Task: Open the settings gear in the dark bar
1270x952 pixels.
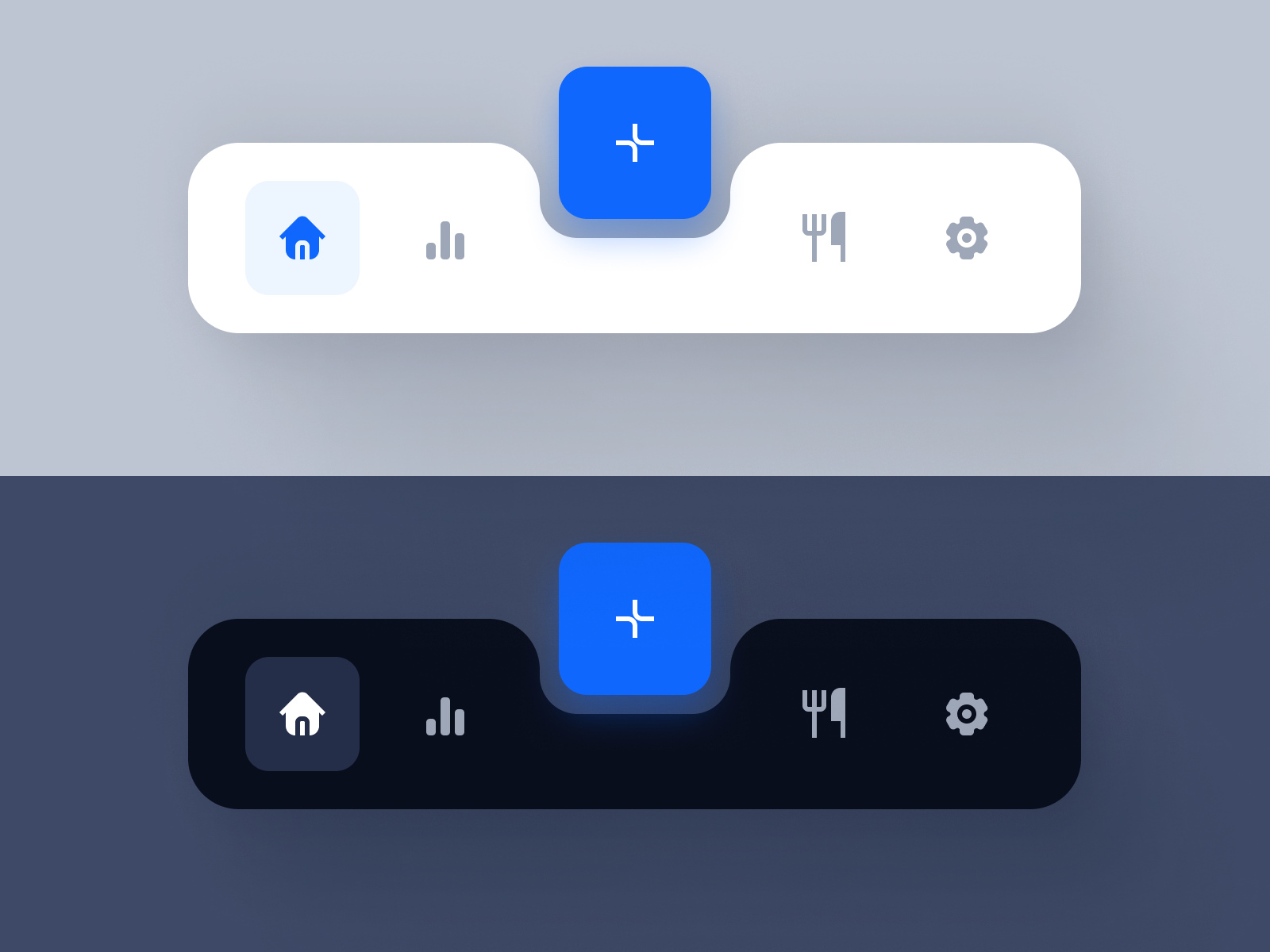Action: 966,713
